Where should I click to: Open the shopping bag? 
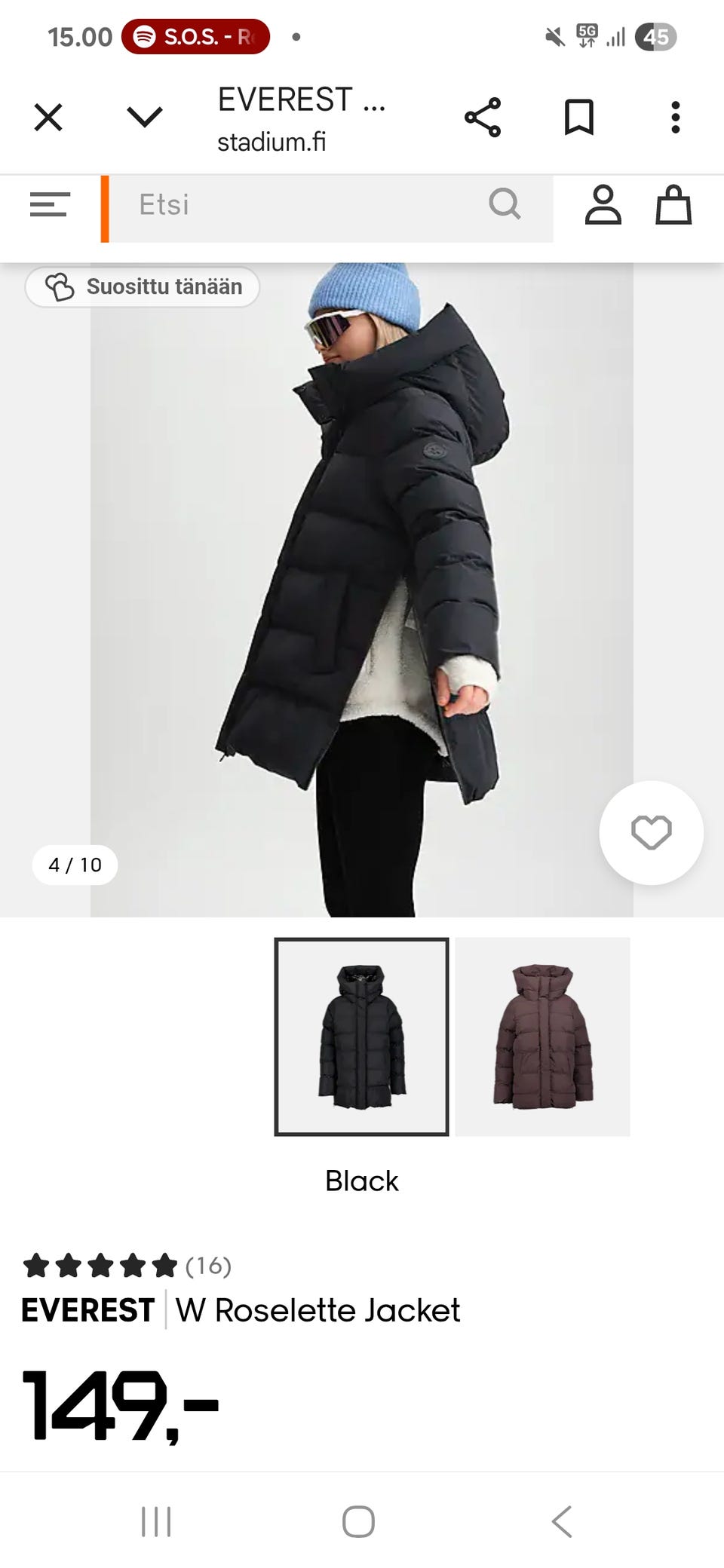(x=673, y=205)
